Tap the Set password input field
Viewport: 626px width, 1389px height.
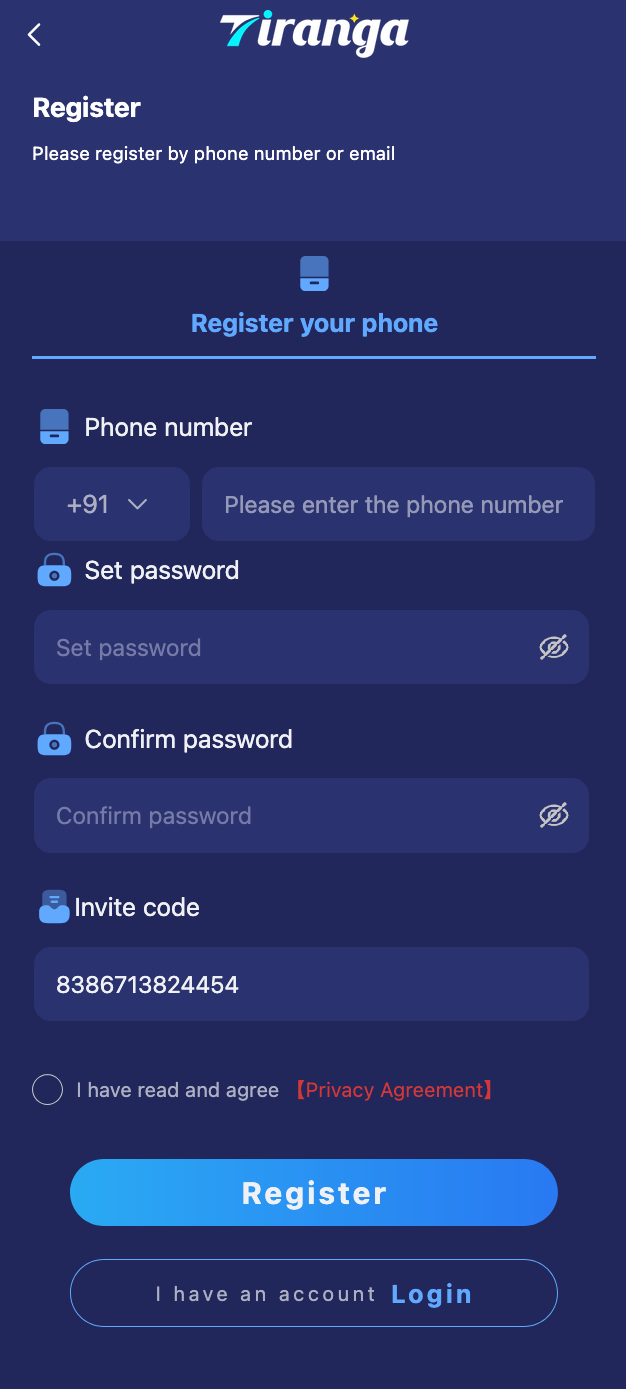tap(285, 647)
